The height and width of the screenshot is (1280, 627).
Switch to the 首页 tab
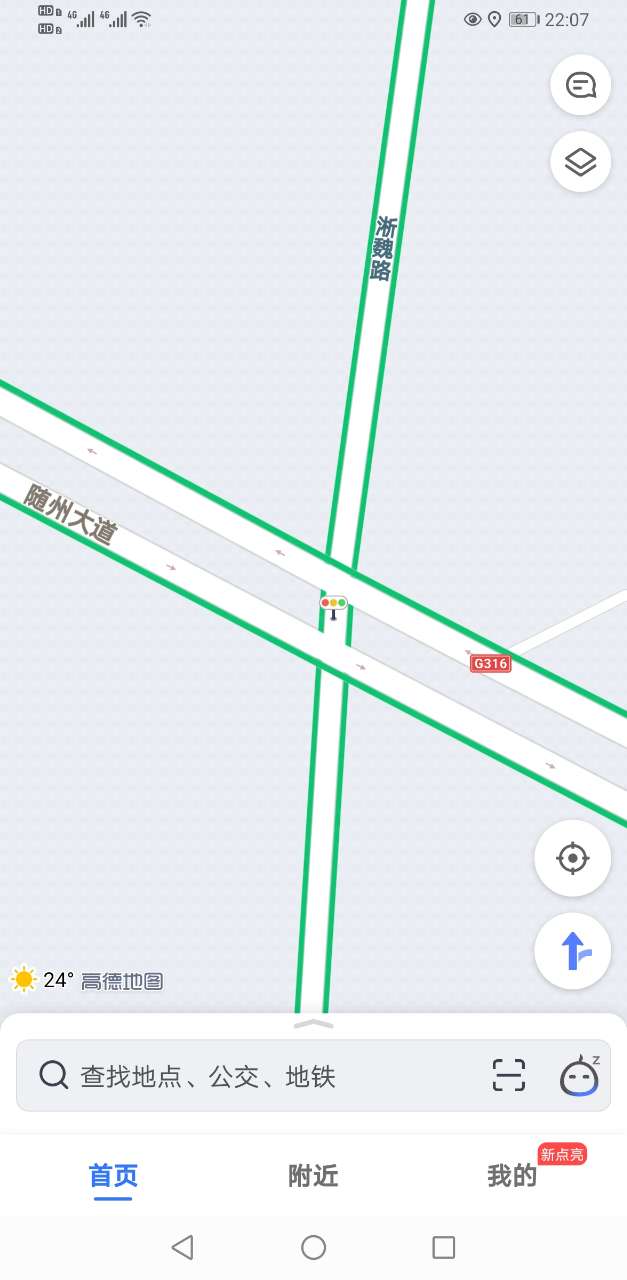tap(113, 1176)
